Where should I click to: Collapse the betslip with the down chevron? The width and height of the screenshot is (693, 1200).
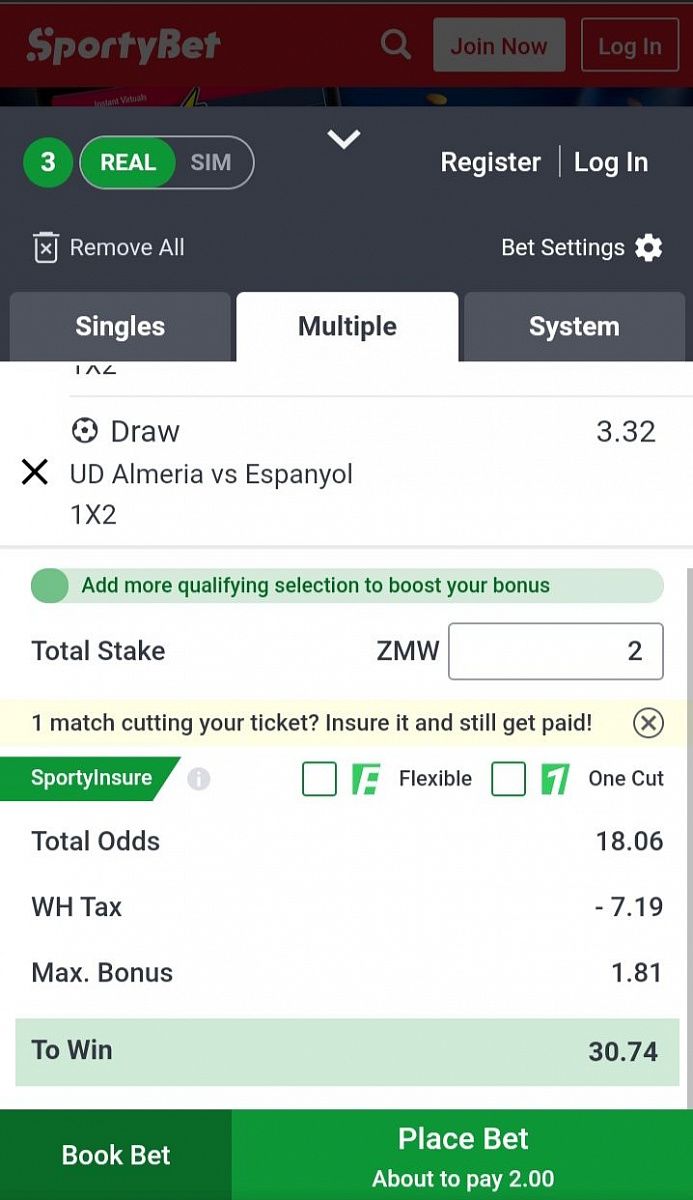343,140
